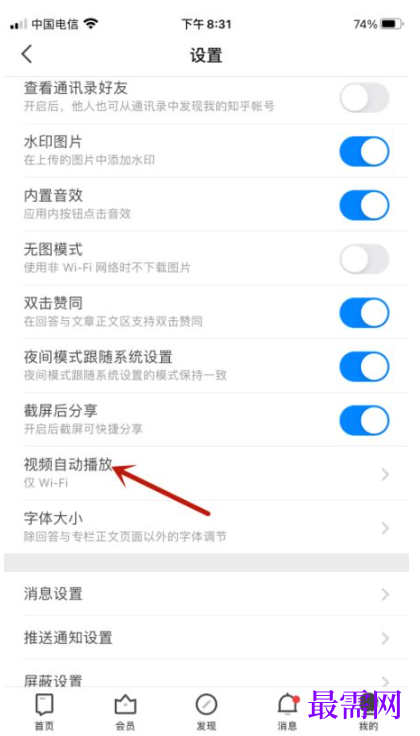The width and height of the screenshot is (420, 736).
Task: Open 屏蔽设置
Action: click(x=206, y=674)
